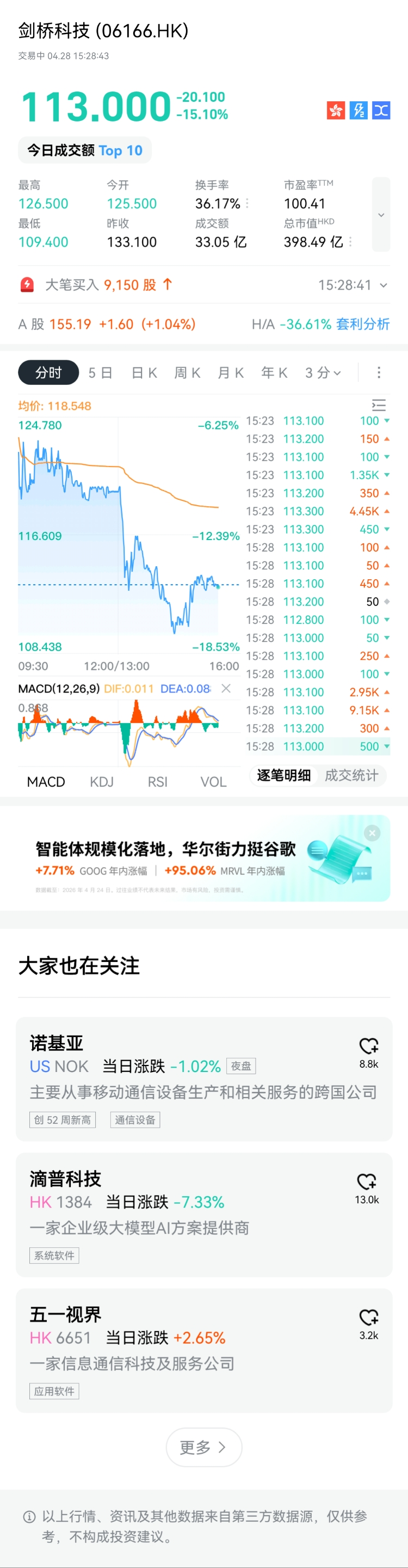Open 套利分析 link for H/A premium
This screenshot has height=1568, width=408.
363,324
